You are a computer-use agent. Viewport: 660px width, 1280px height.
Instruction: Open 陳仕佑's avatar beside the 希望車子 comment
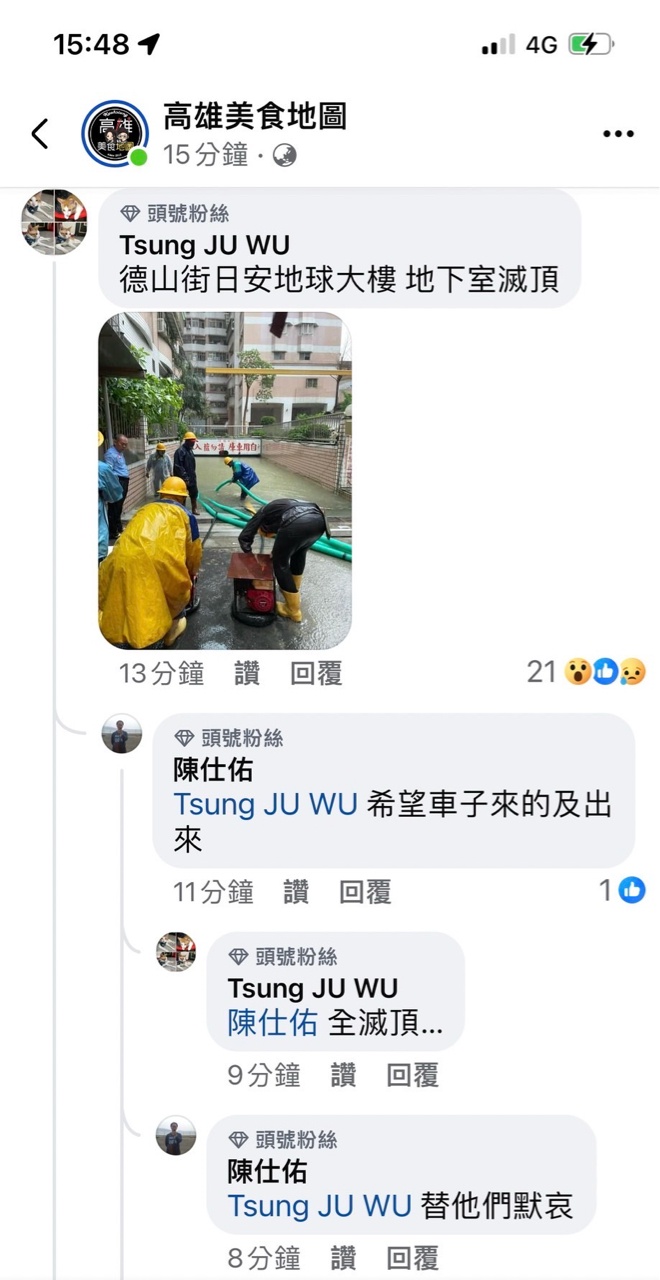pos(122,735)
